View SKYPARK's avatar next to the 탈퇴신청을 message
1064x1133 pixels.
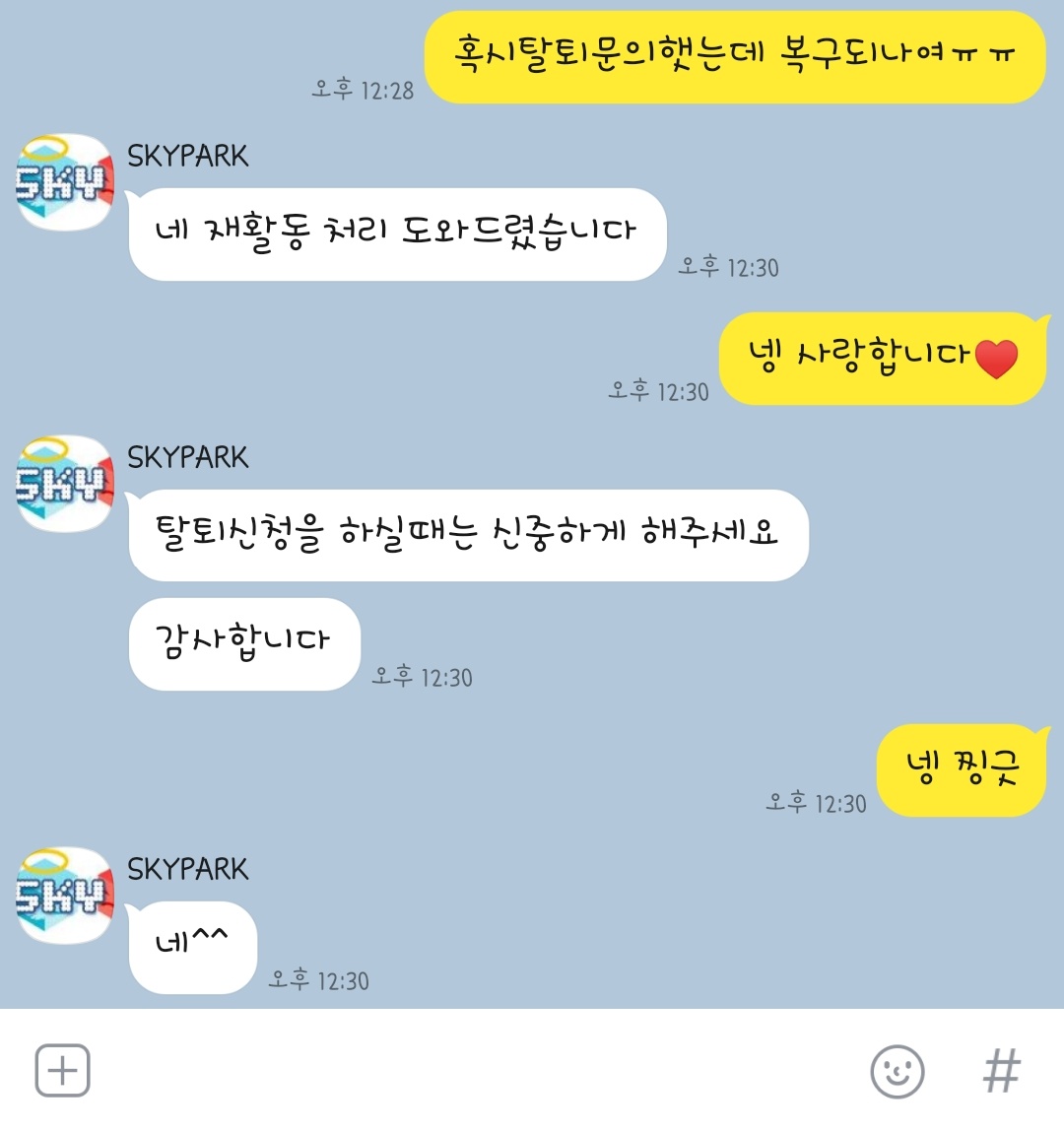pos(65,483)
